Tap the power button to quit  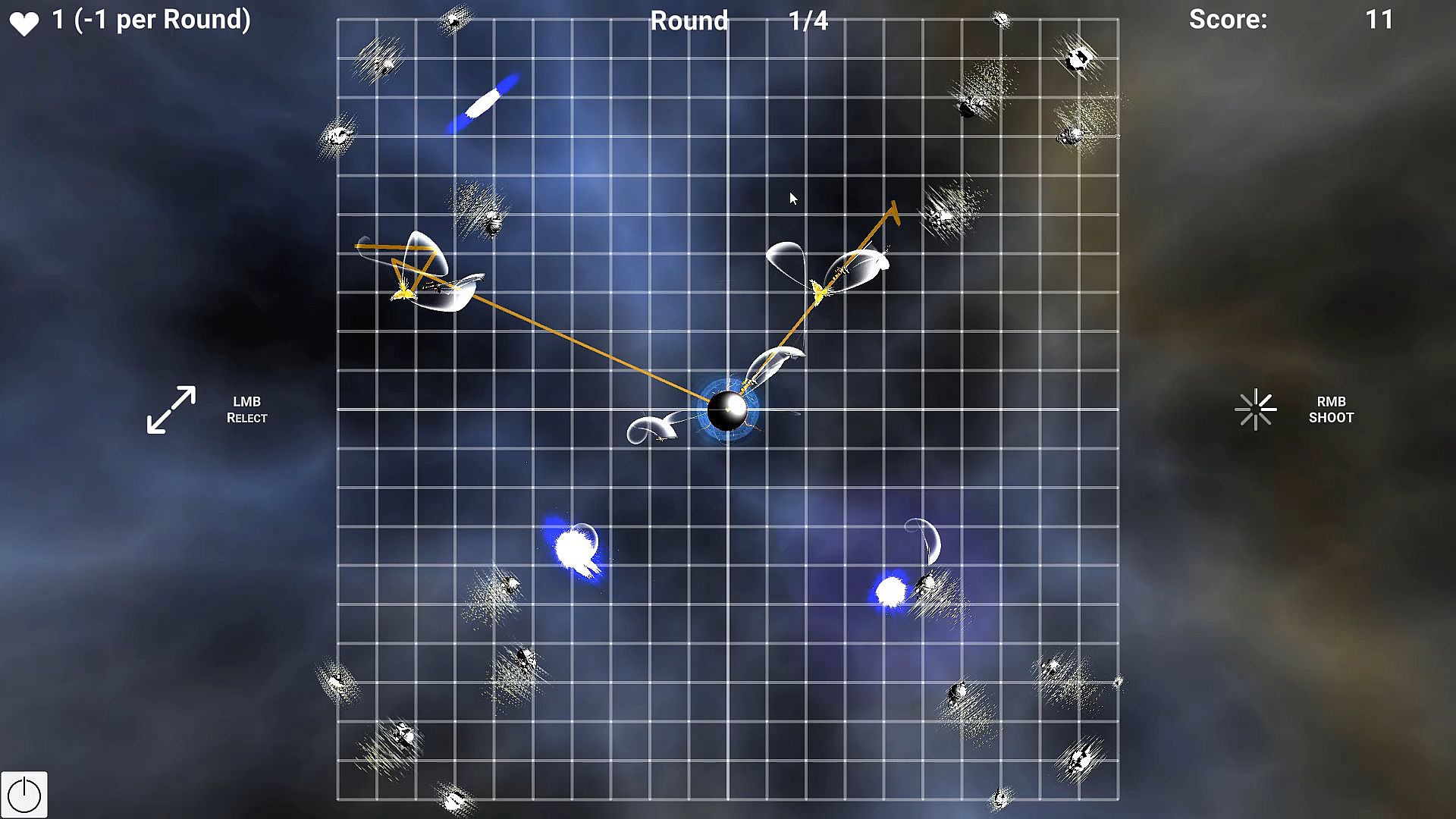[24, 794]
